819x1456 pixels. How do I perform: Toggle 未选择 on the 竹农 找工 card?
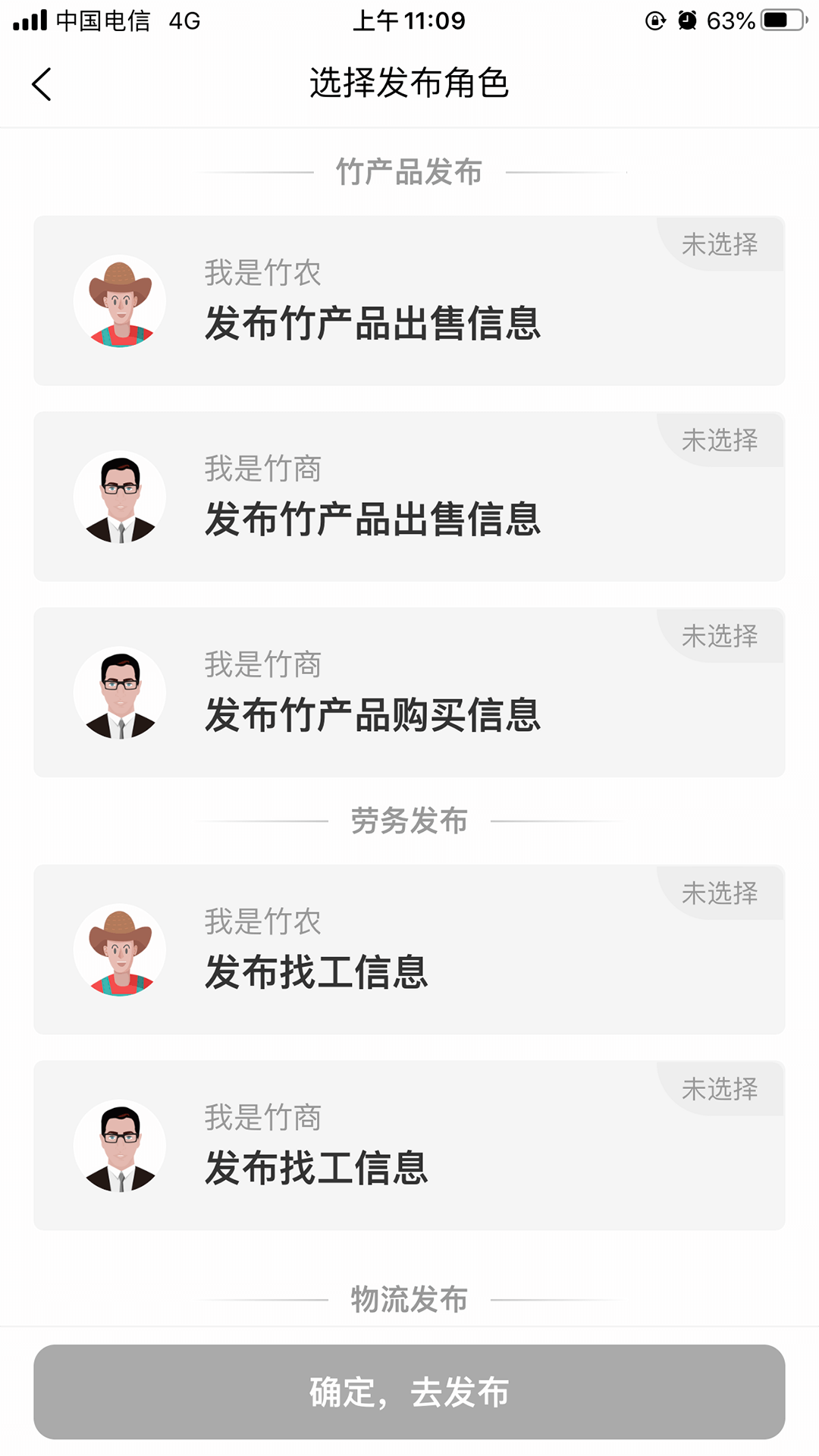tap(719, 893)
